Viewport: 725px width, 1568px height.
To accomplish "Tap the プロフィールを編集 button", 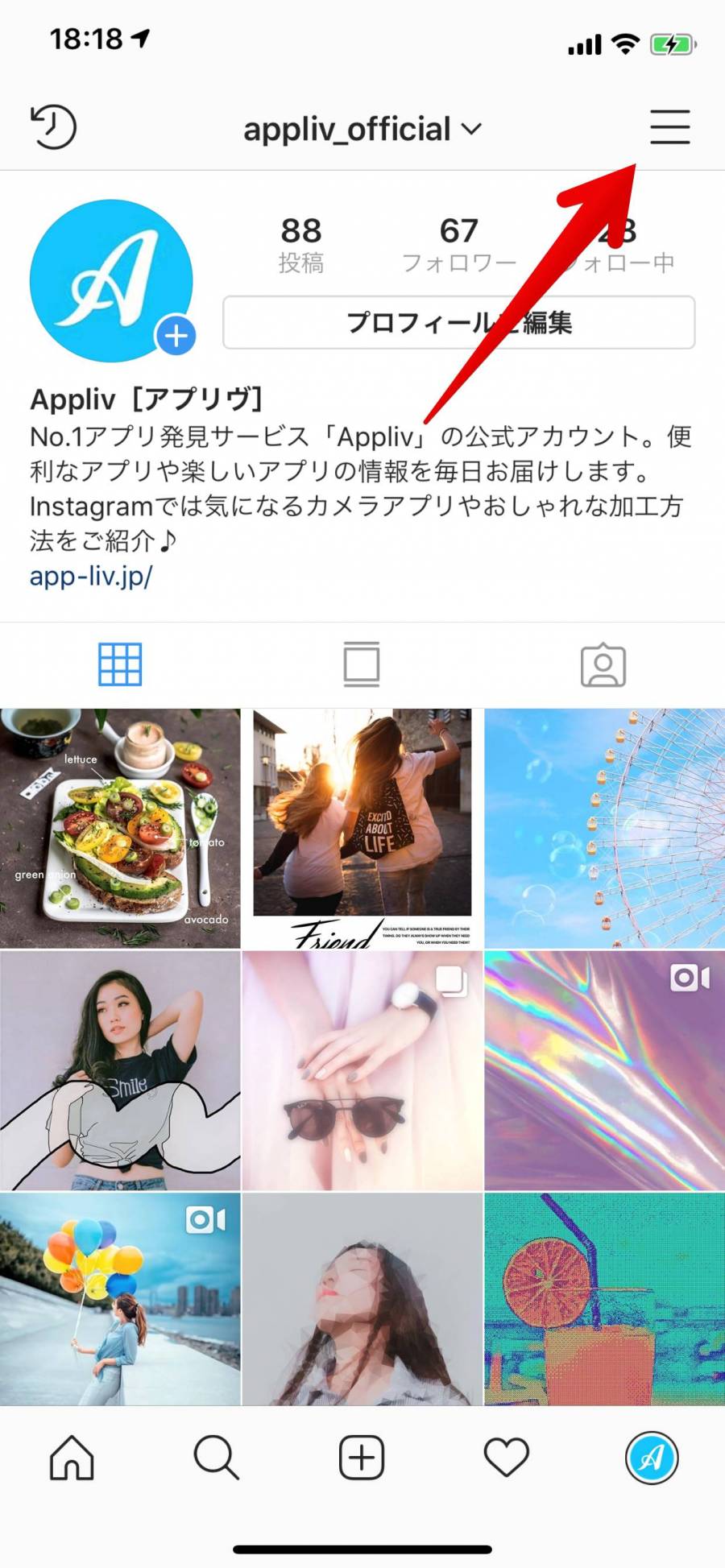I will point(458,322).
